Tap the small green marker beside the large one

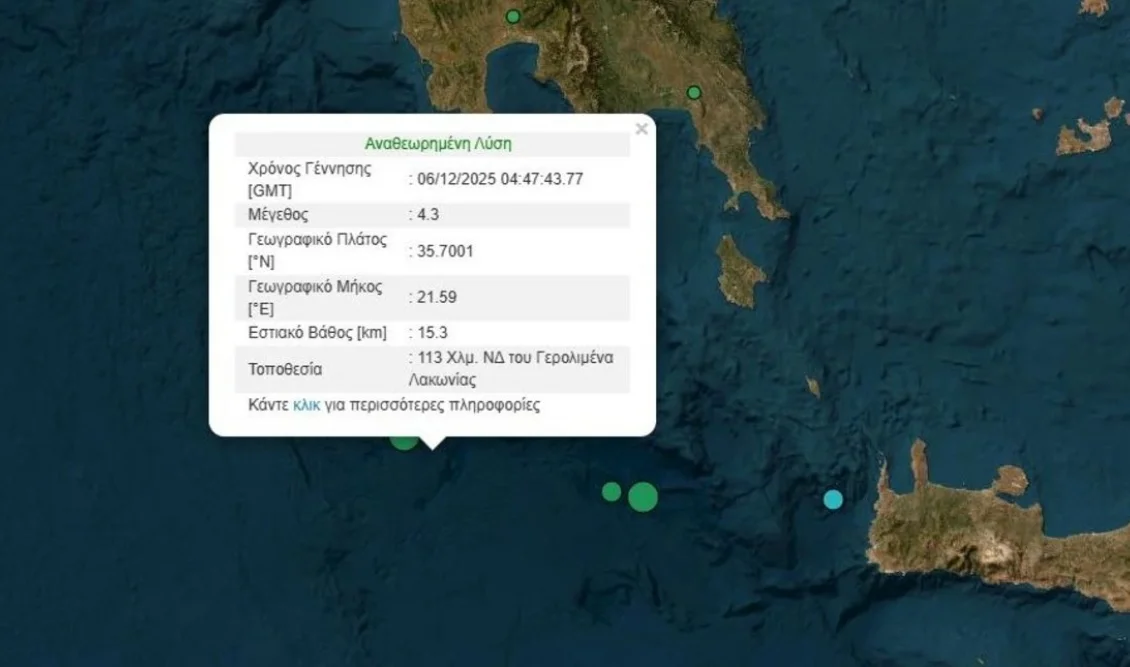611,491
